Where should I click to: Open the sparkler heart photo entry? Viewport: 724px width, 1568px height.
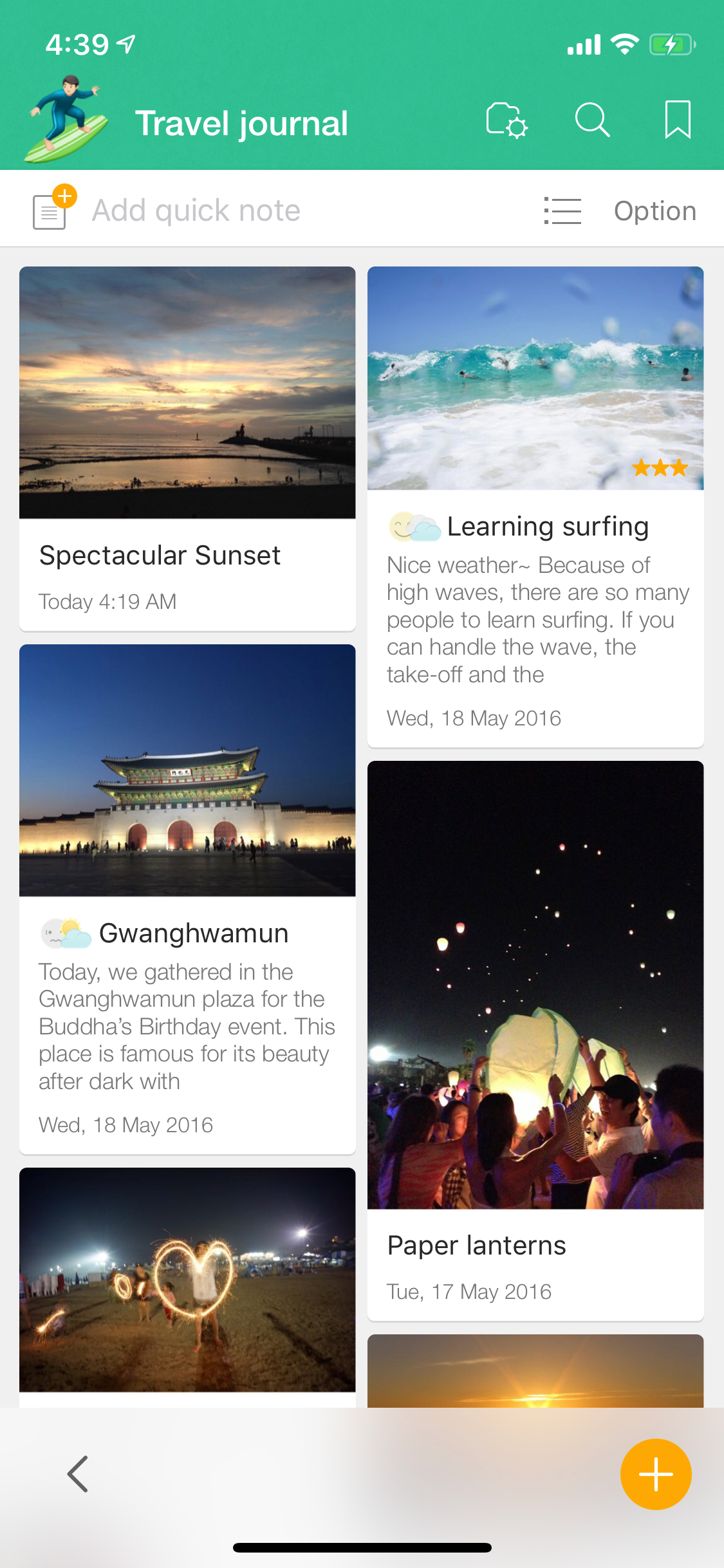(187, 1280)
